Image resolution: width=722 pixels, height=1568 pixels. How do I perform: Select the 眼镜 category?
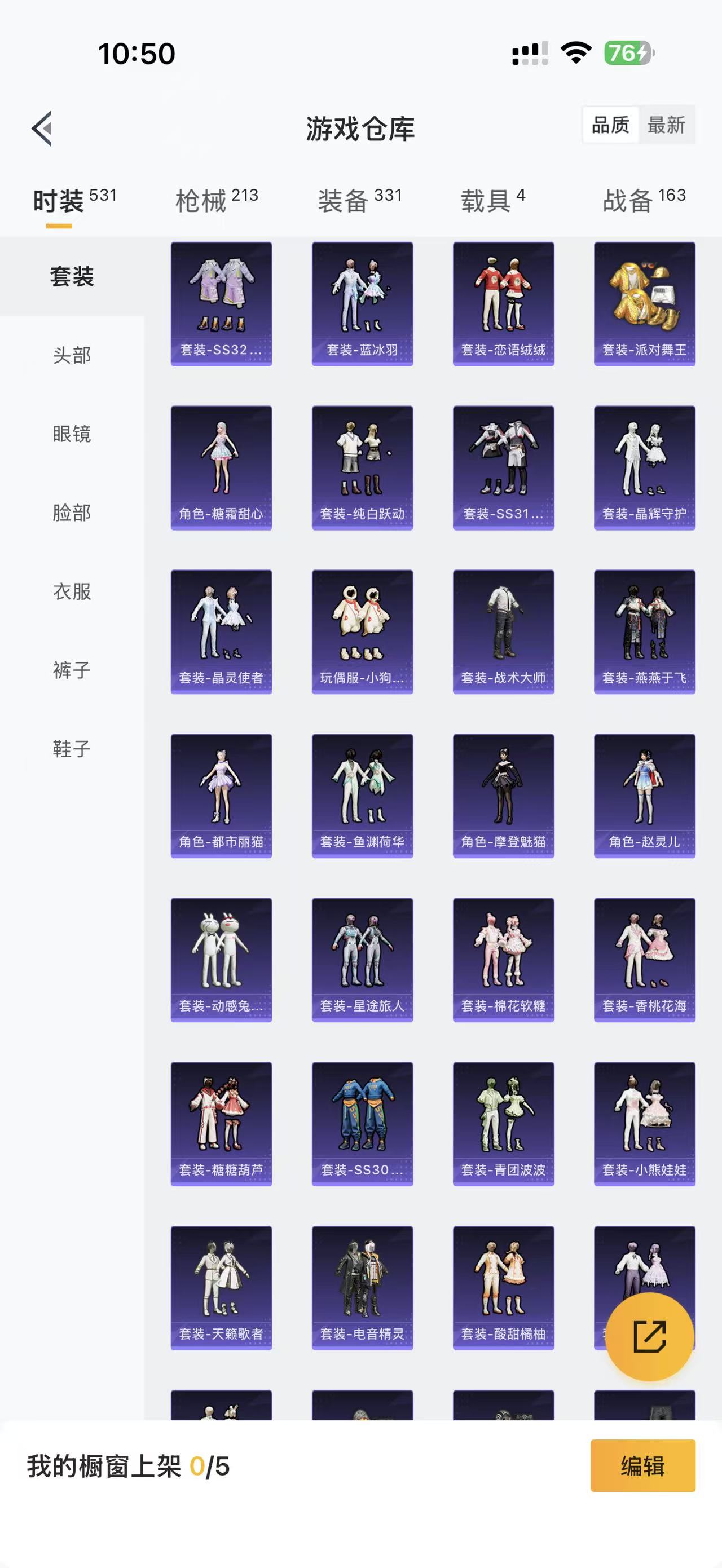click(72, 434)
